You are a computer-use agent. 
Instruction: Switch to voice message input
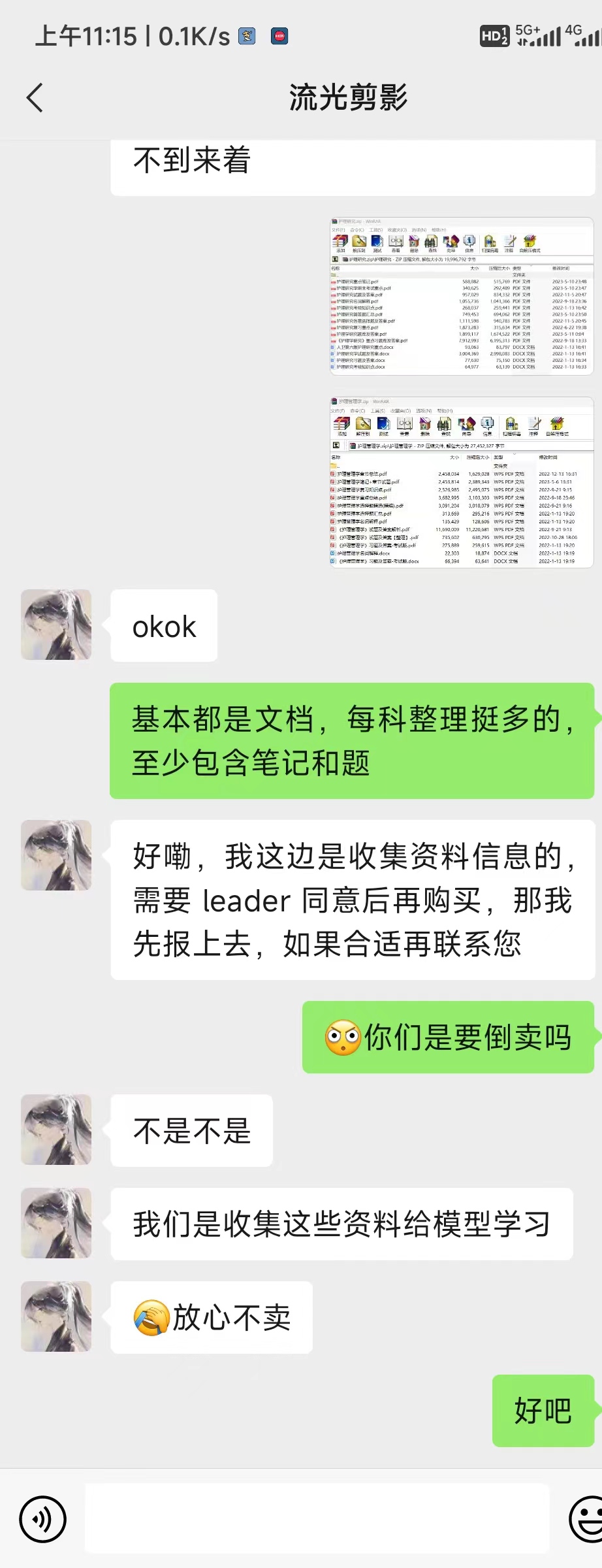(x=43, y=1520)
